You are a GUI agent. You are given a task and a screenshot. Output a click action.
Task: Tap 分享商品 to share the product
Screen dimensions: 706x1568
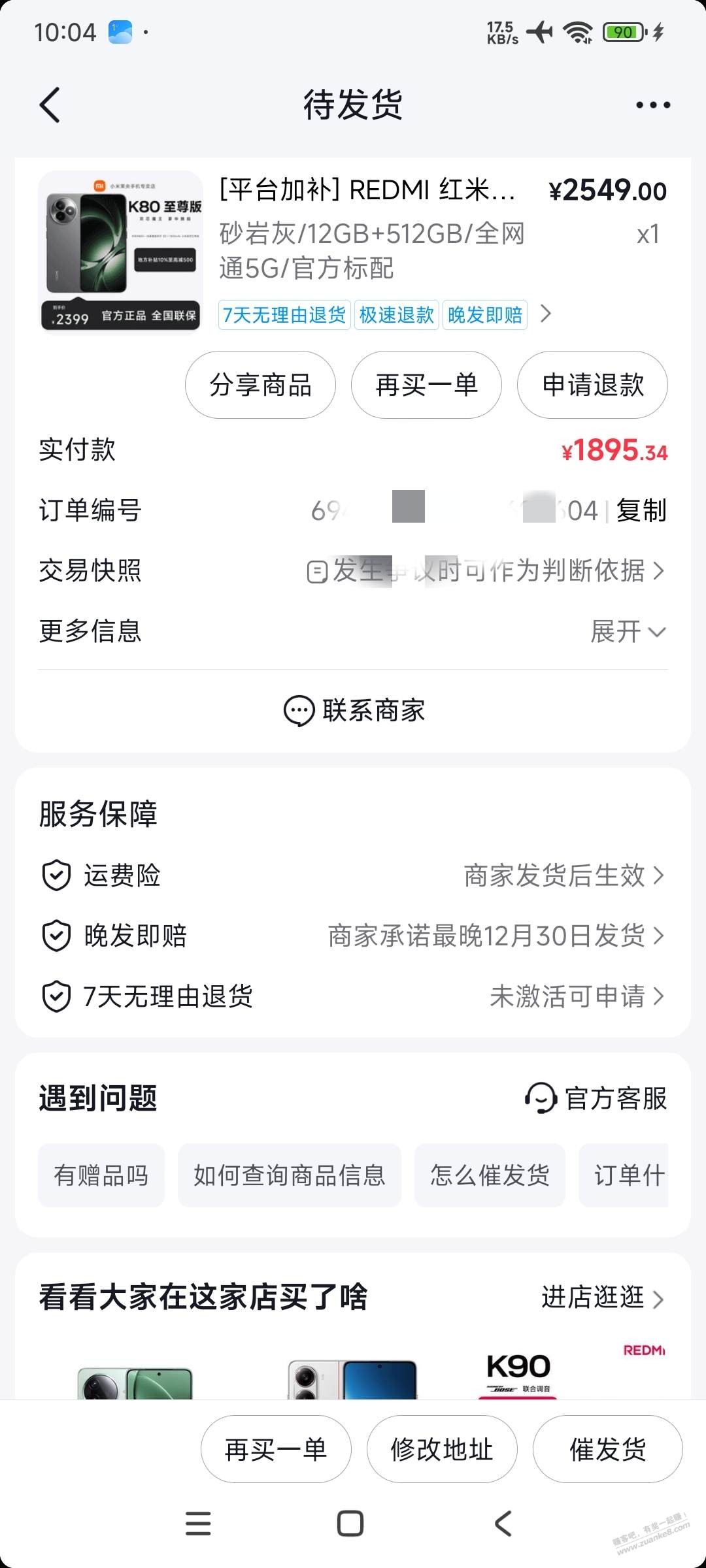point(260,385)
